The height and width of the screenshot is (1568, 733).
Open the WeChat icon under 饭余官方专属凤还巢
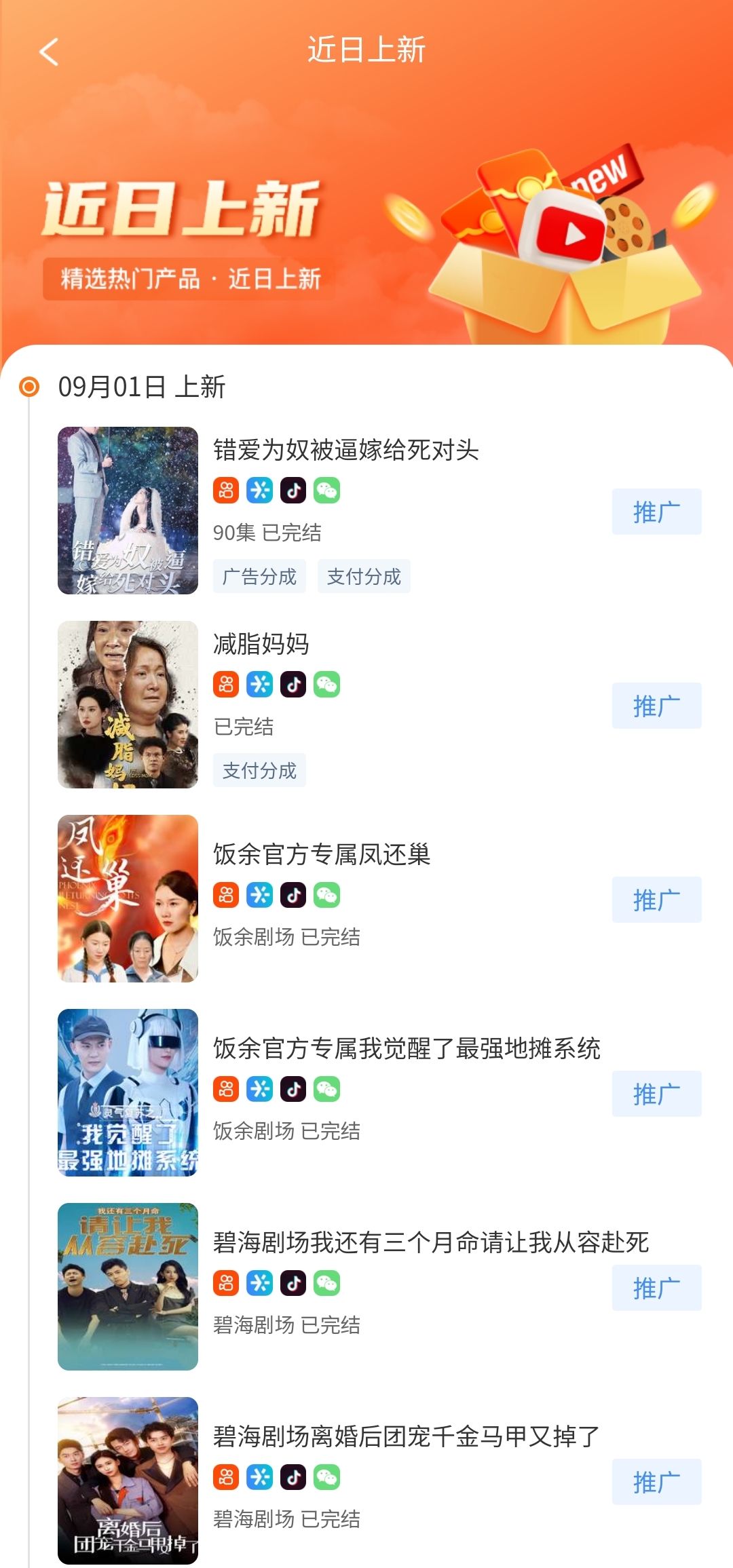pos(328,896)
